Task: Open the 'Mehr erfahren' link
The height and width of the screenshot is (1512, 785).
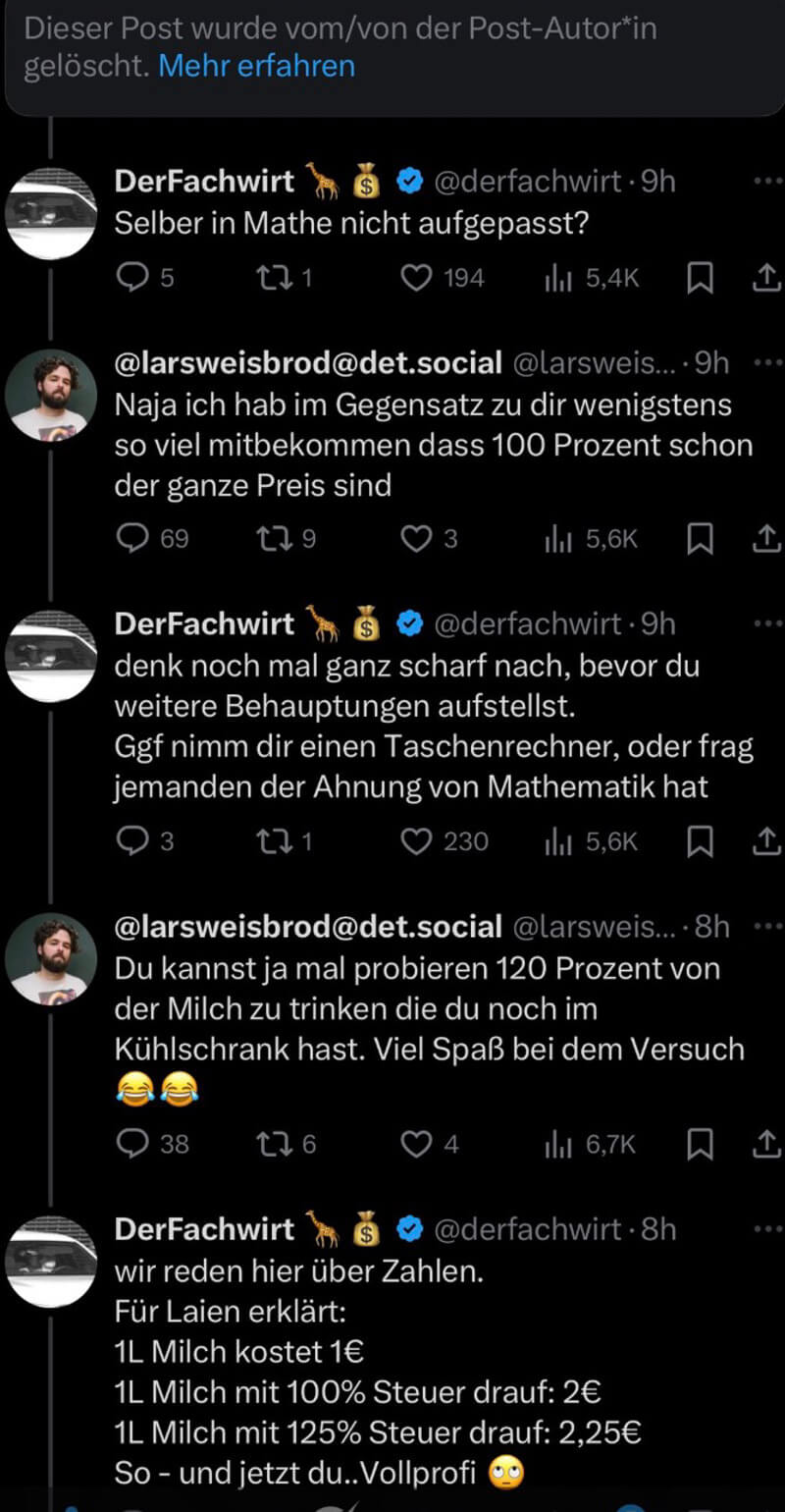Action: pos(256,66)
